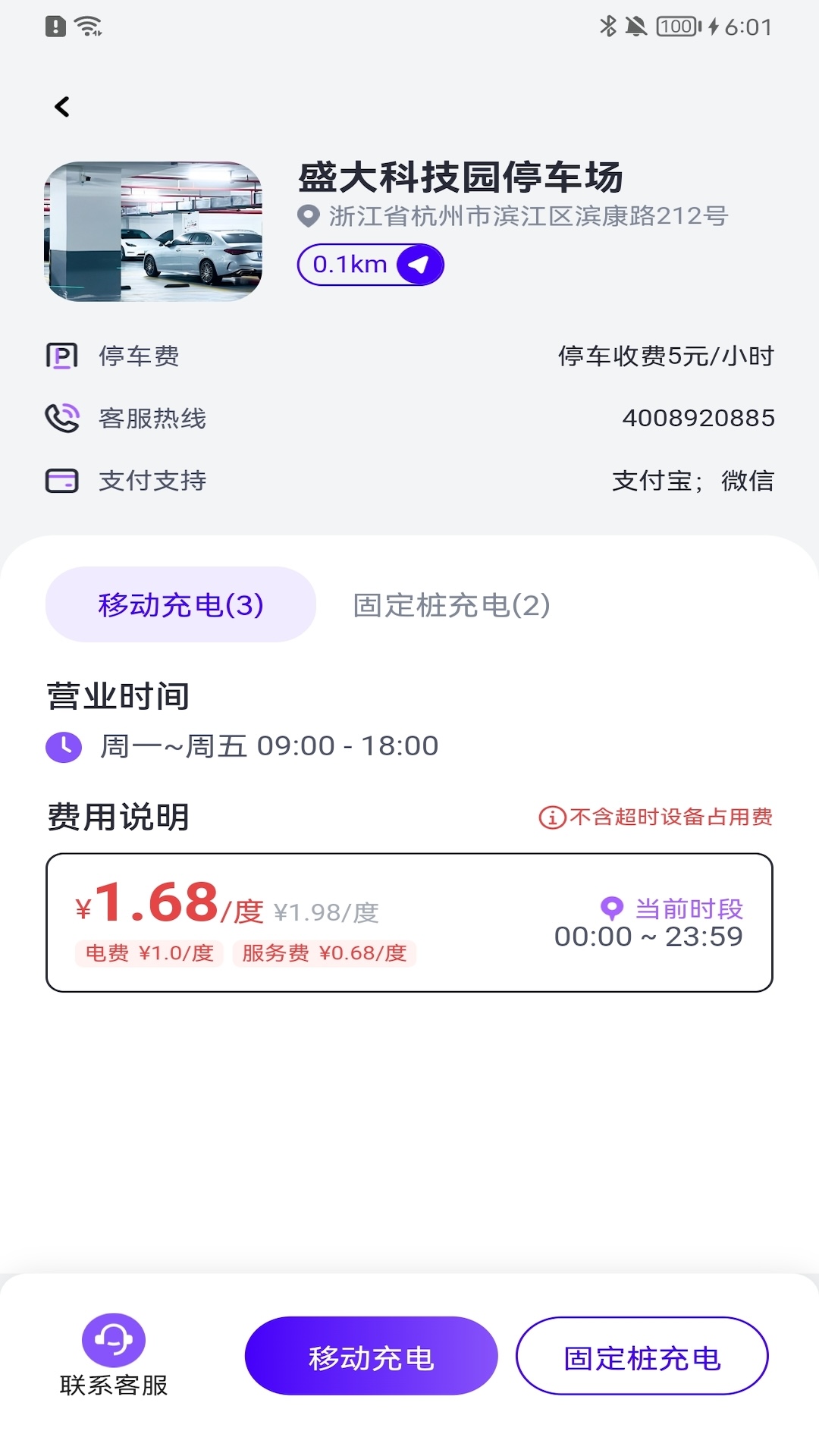Tap the payment card icon beside 支付支持
Screen dimensions: 819x1456
(62, 480)
